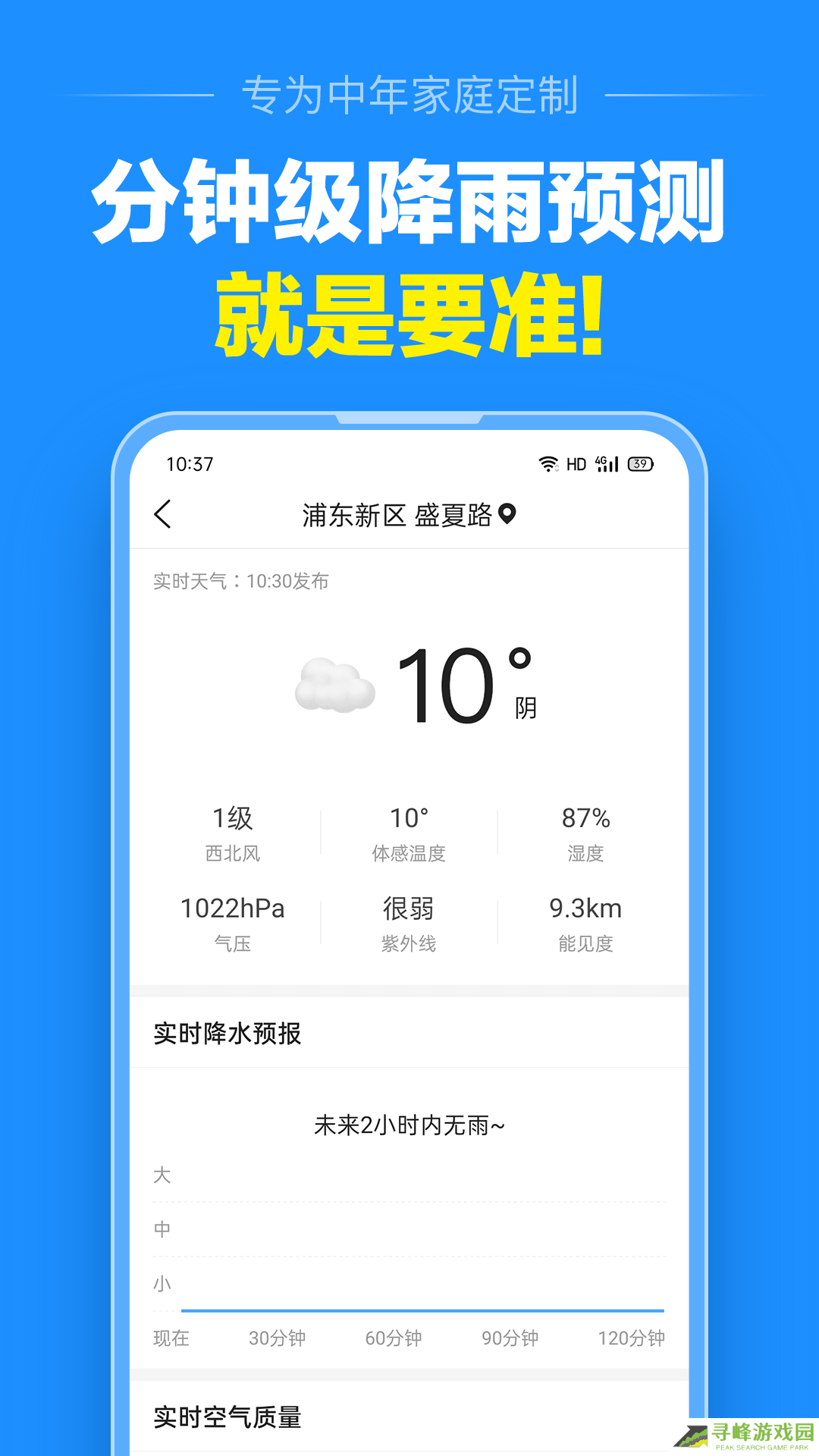Tap the back arrow at top left

pos(162,513)
